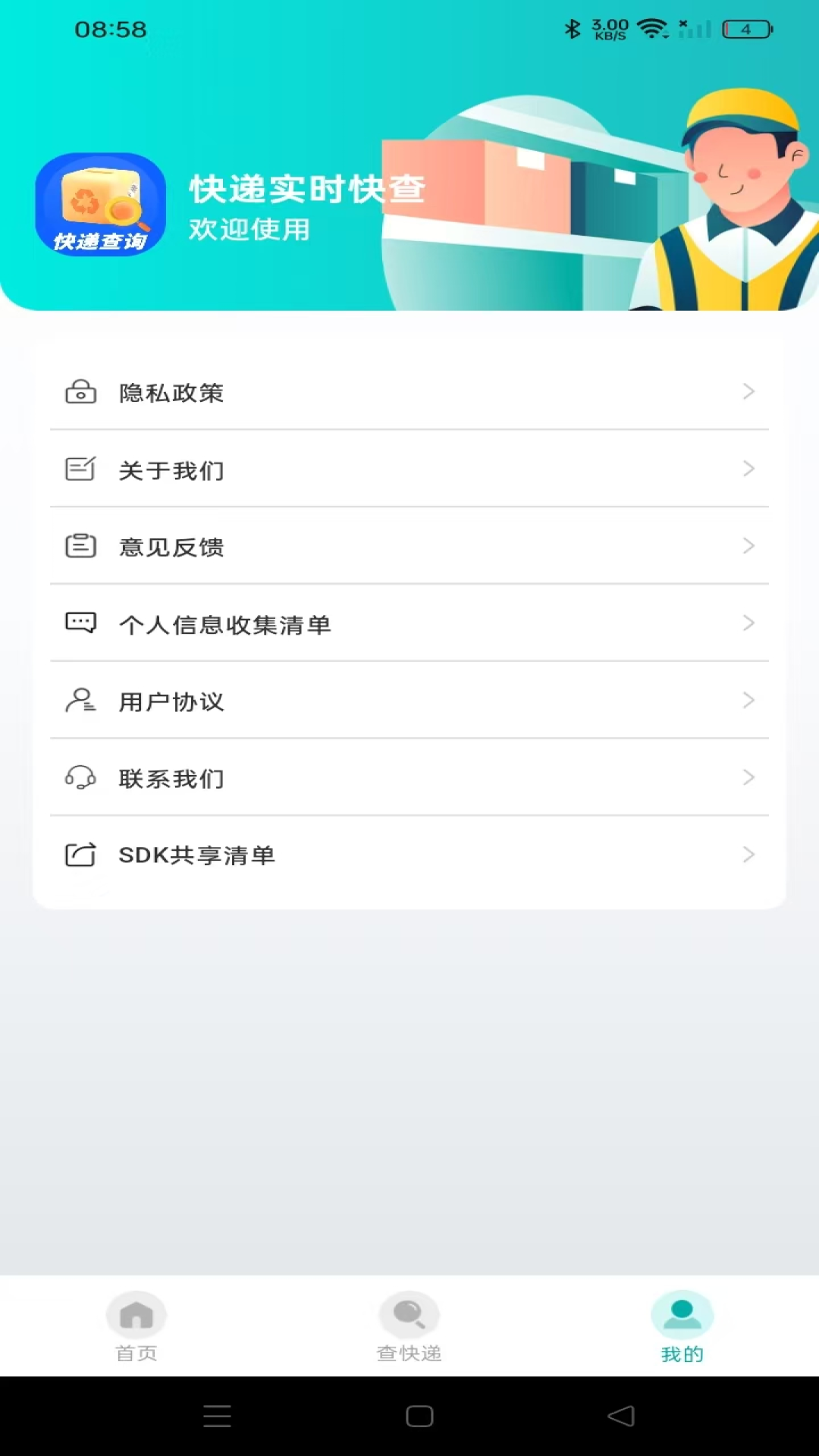The height and width of the screenshot is (1456, 819).
Task: Click the chat bubble icon beside 个人信息收集清单
Action: 80,623
